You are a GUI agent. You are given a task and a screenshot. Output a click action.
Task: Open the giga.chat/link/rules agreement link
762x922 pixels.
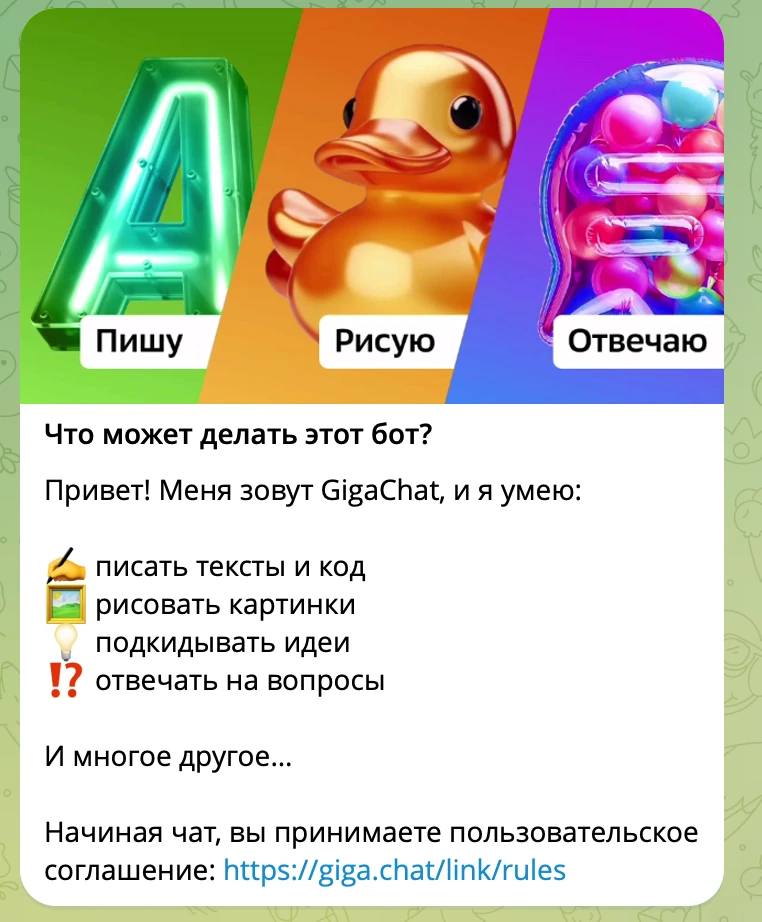[x=395, y=869]
